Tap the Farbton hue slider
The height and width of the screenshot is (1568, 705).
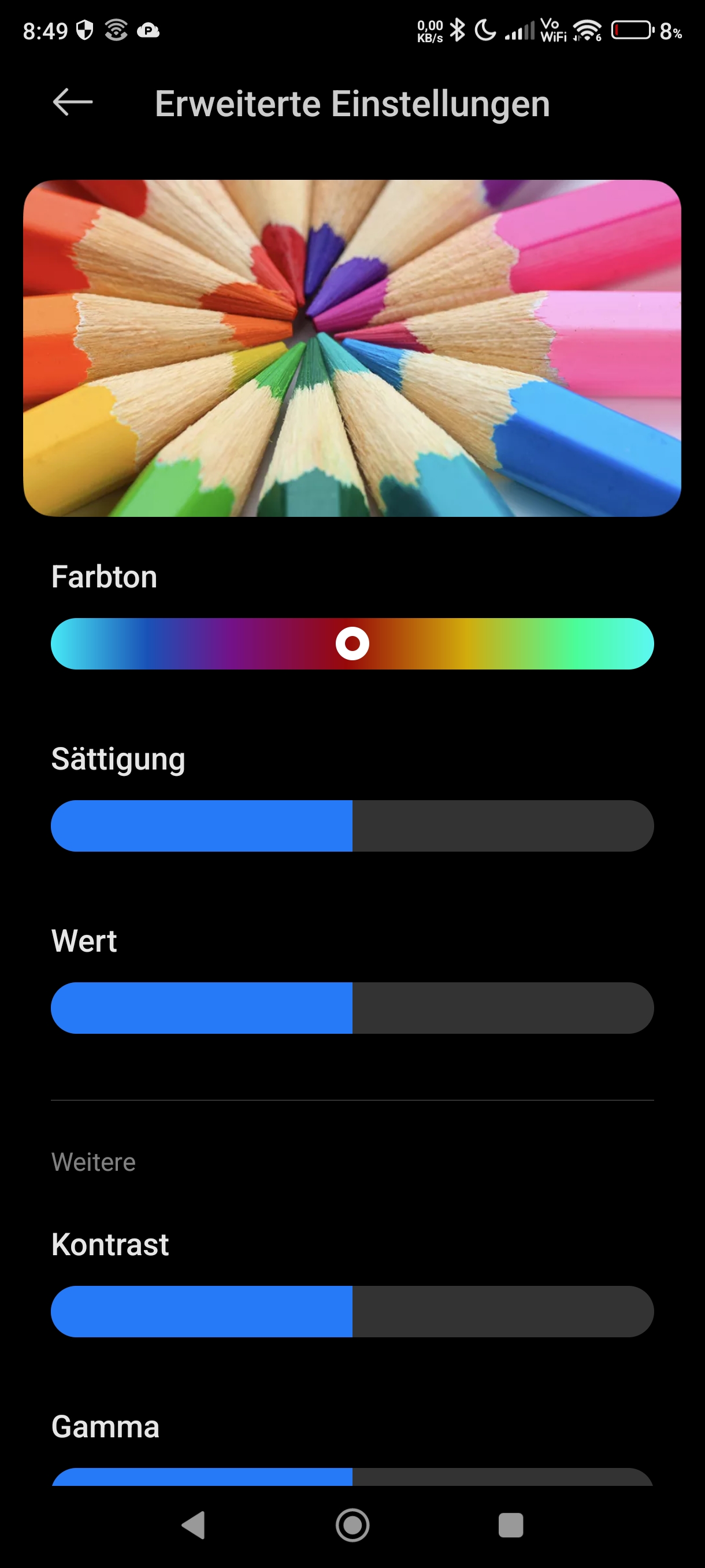point(352,644)
